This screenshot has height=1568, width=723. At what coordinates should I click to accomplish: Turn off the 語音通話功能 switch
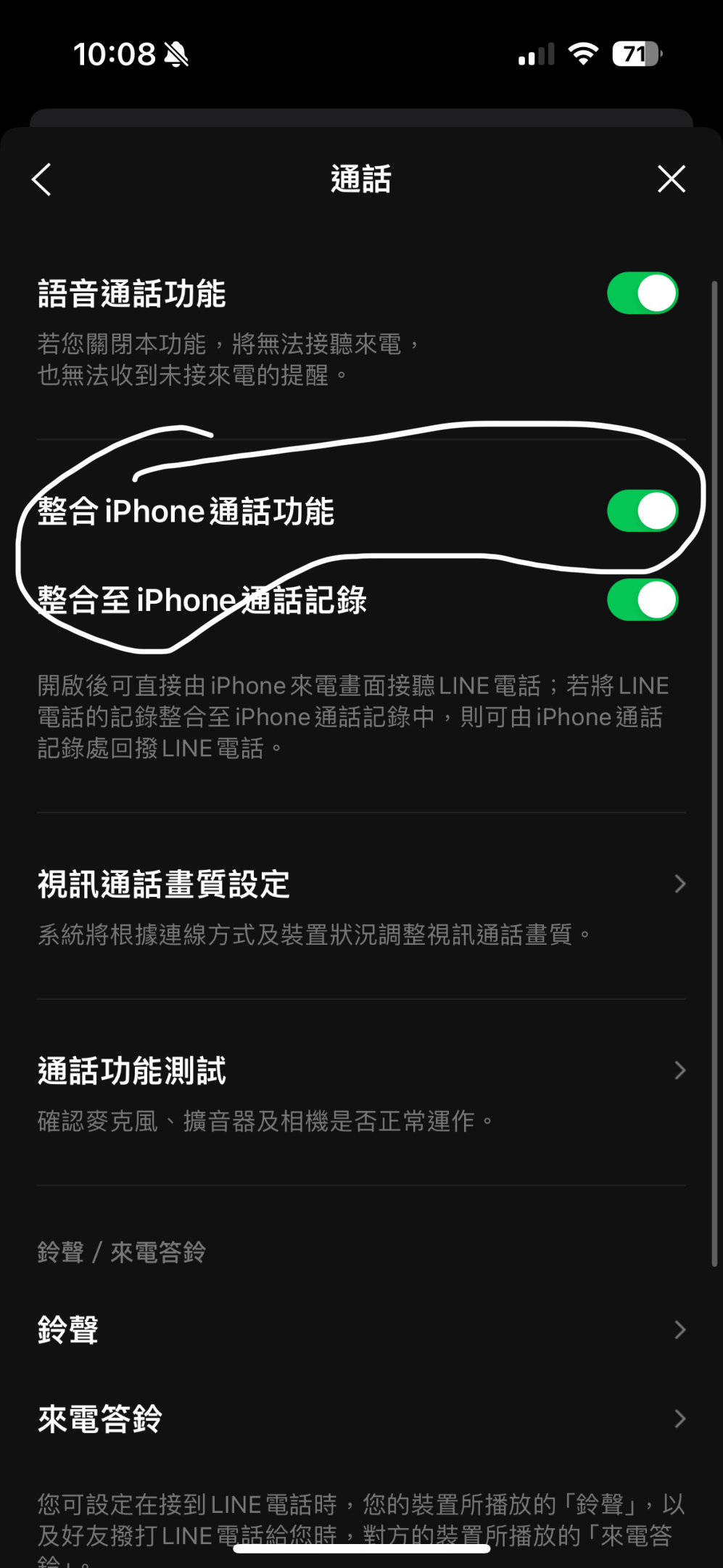(642, 294)
